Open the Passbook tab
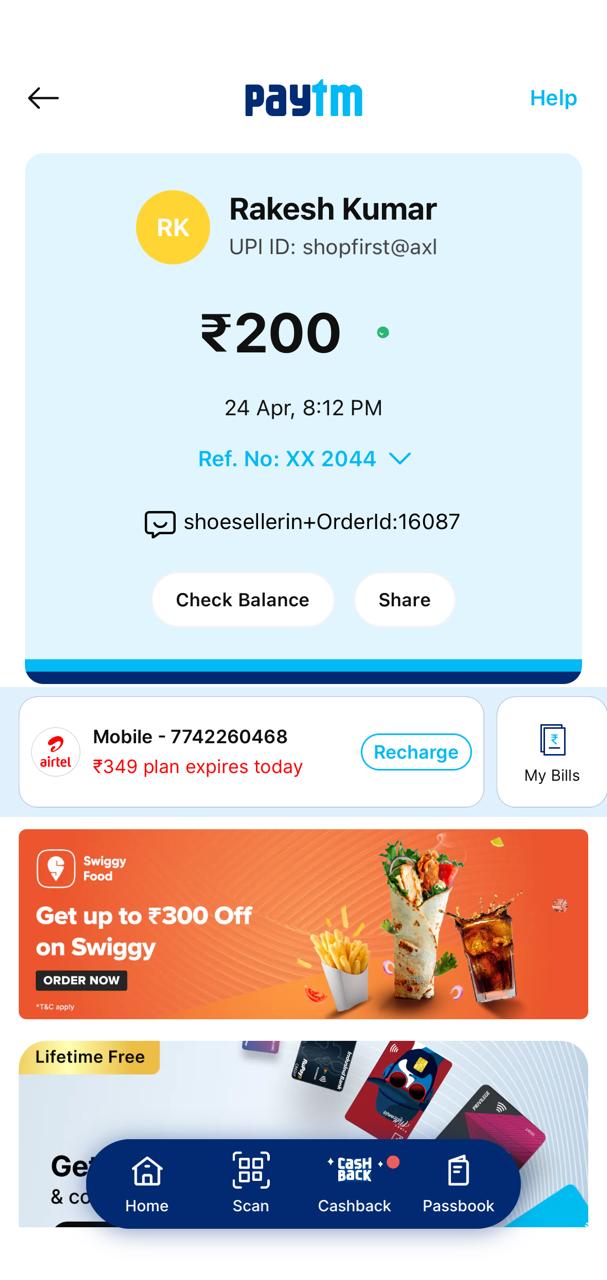The width and height of the screenshot is (607, 1280). [x=458, y=1184]
